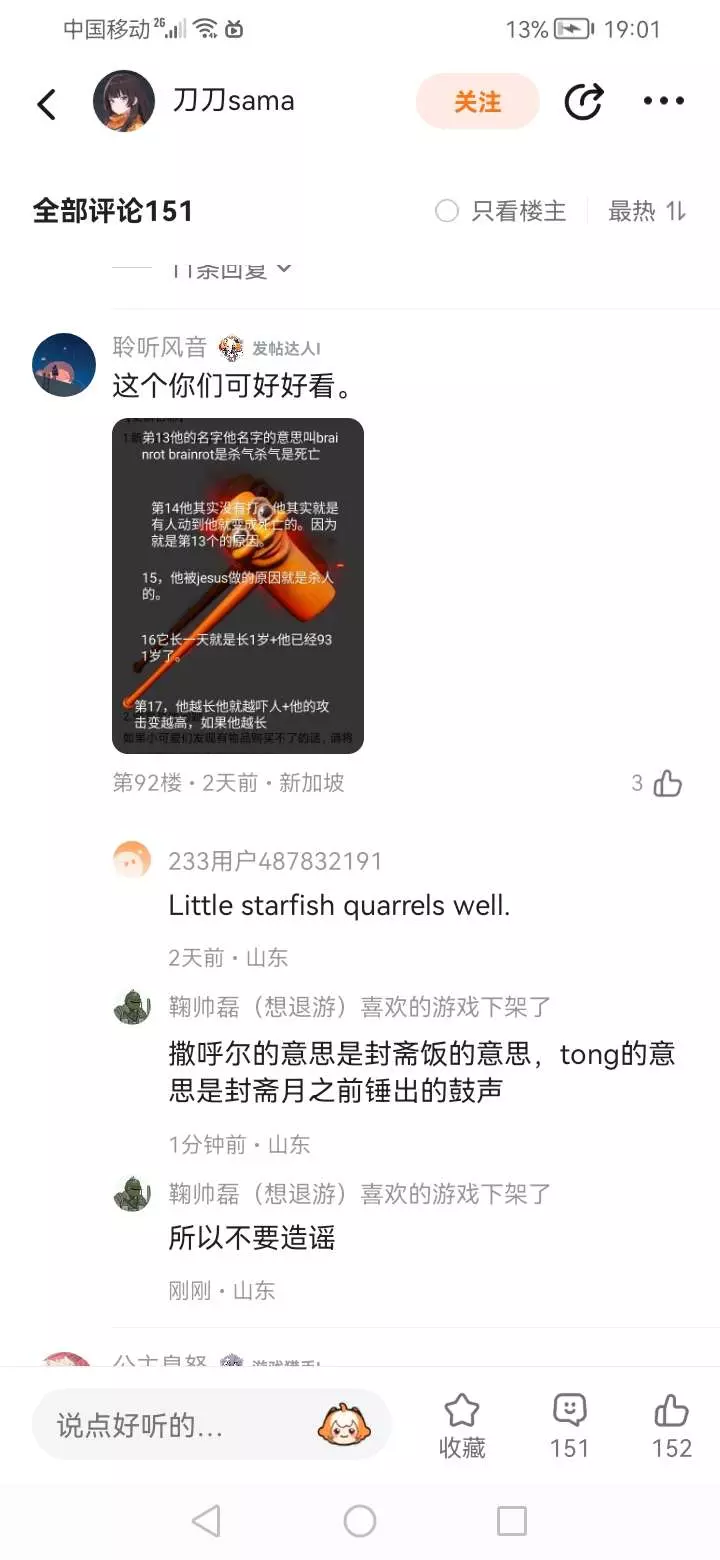
Task: Open the comments icon showing 151
Action: (569, 1426)
